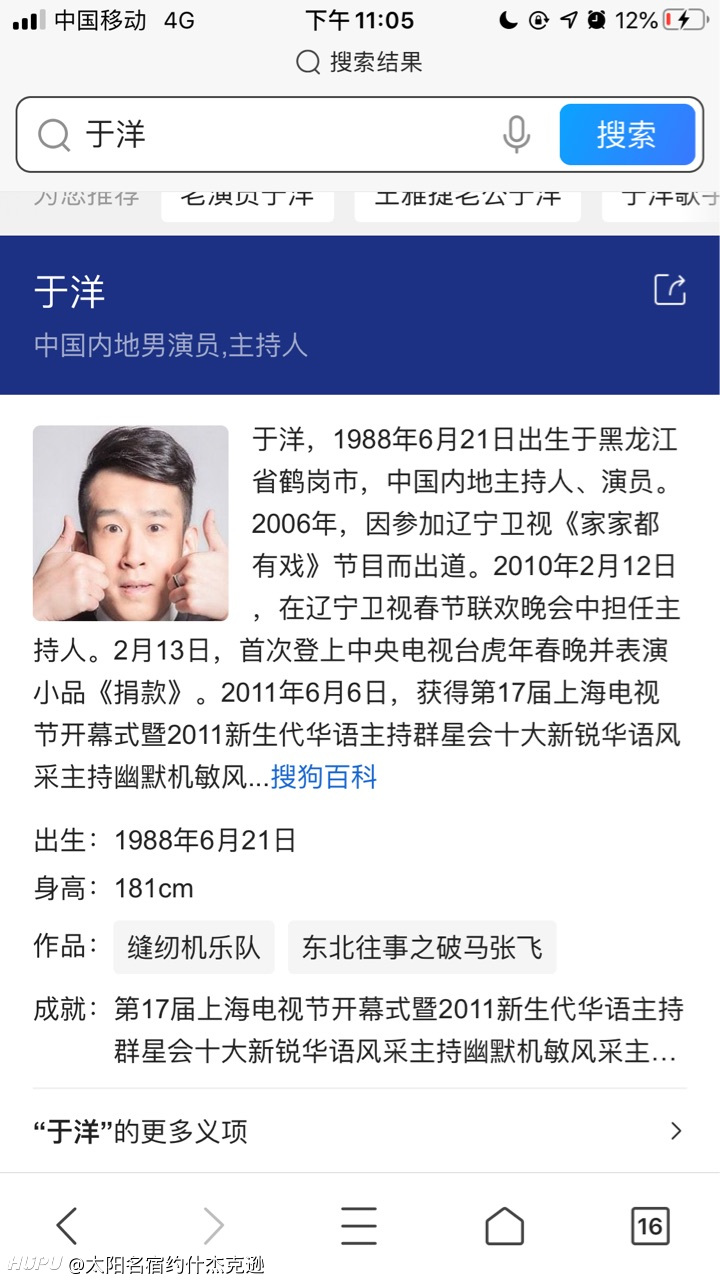Open the 搜狗百科 link

tap(324, 776)
